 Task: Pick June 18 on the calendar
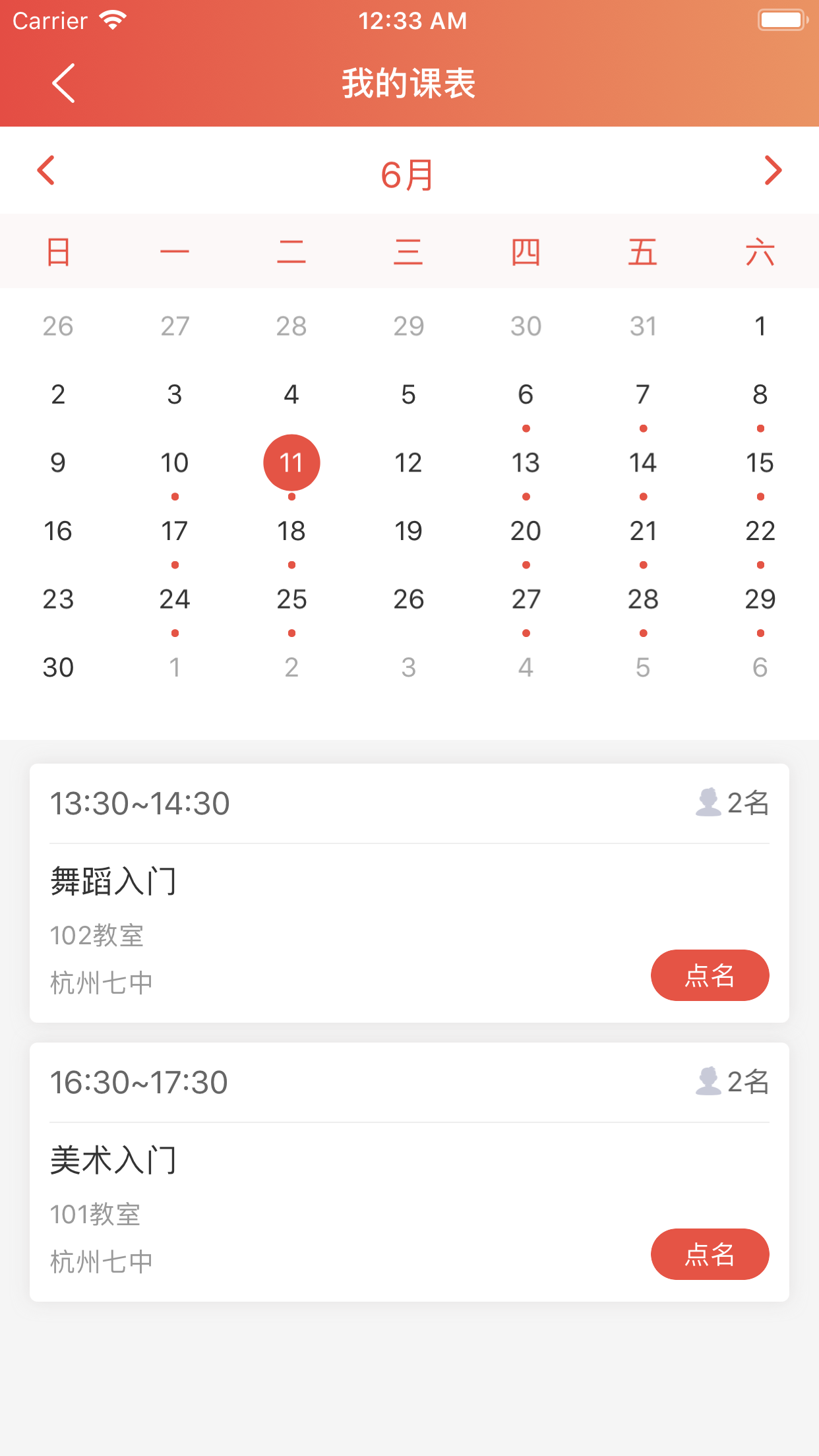click(291, 531)
